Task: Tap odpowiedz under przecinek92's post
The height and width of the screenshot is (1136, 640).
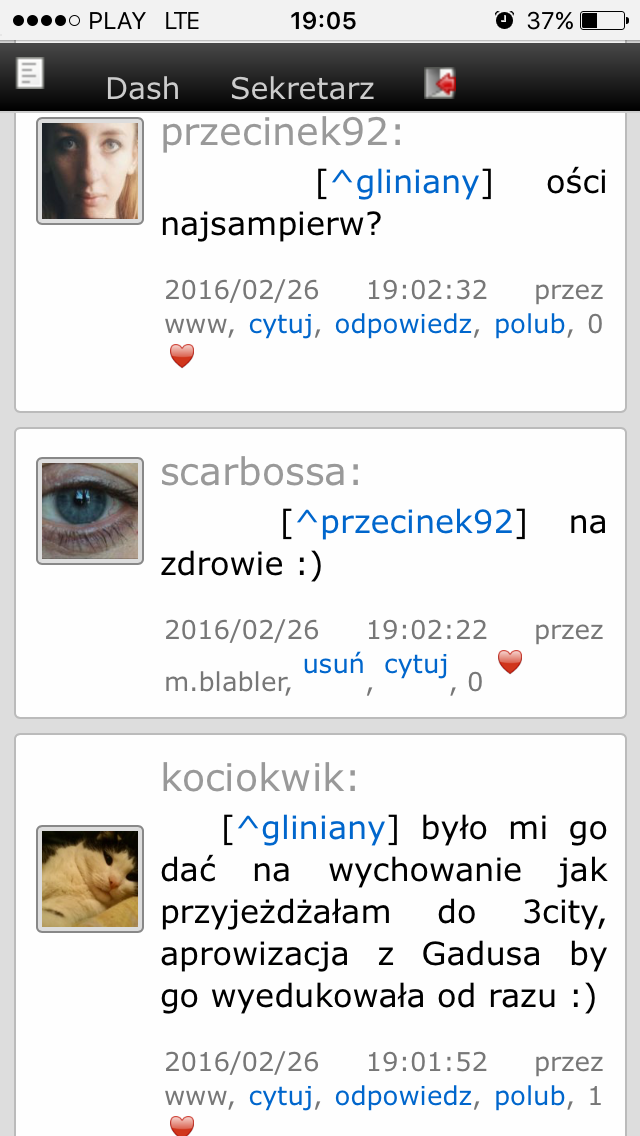Action: click(x=403, y=325)
